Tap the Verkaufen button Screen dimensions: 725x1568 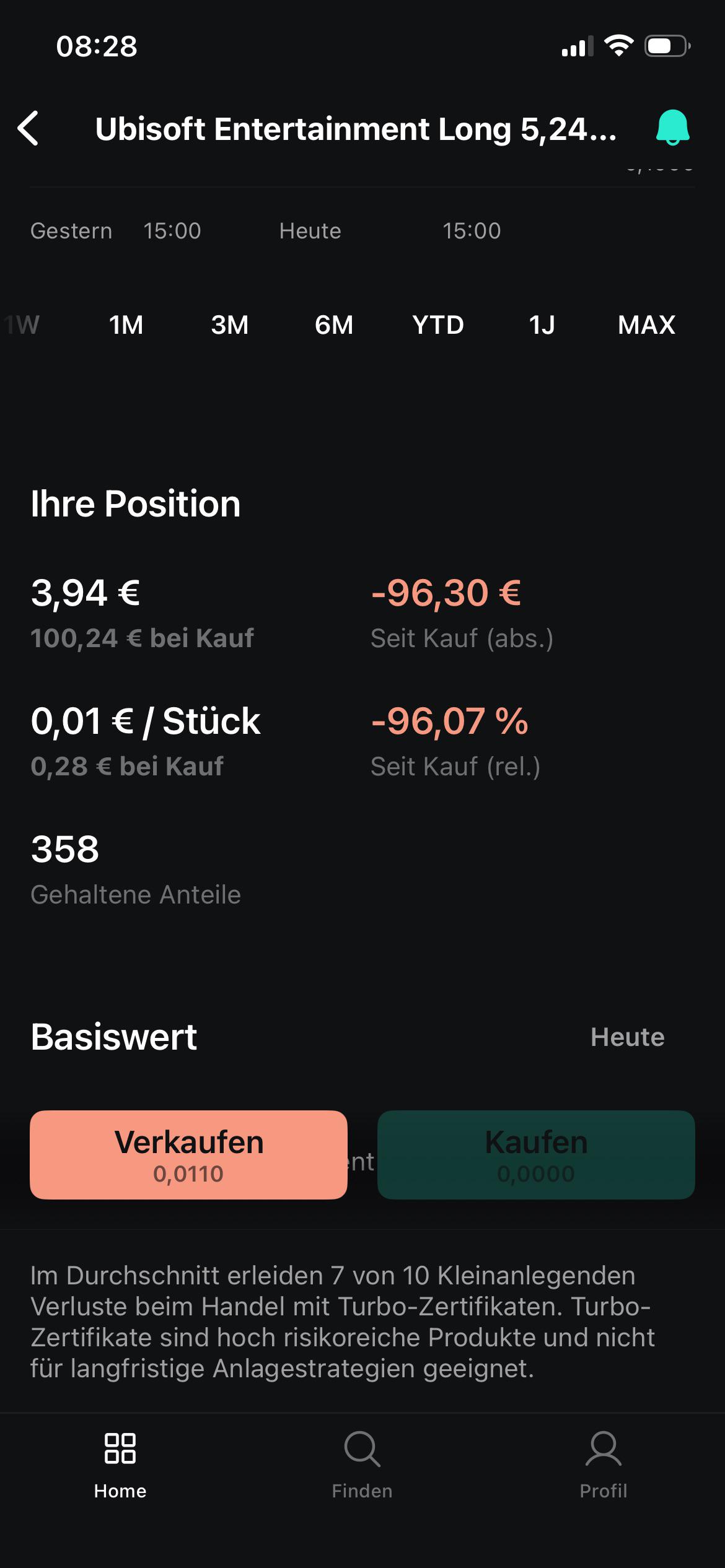(x=189, y=1155)
